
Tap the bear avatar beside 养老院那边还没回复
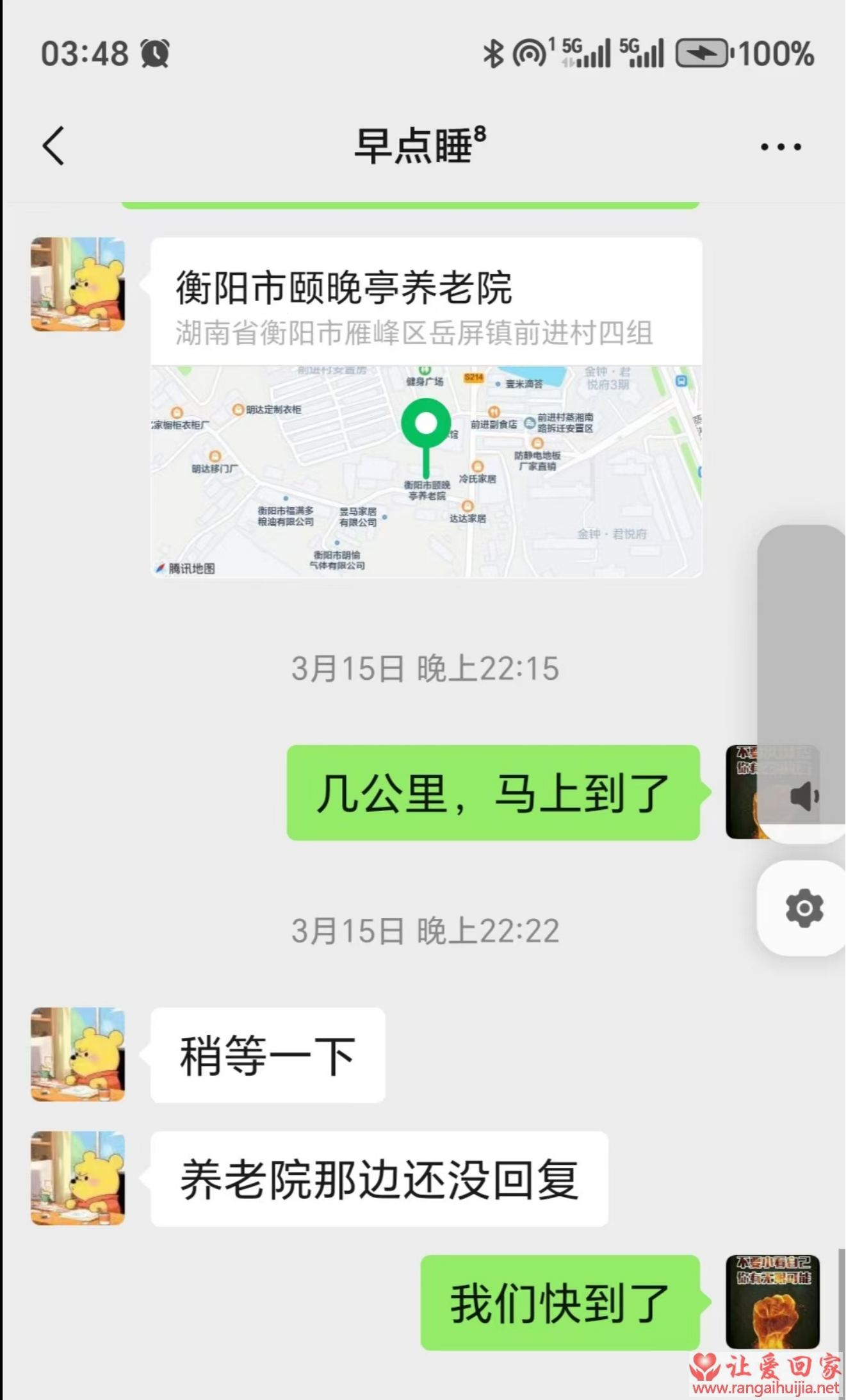tap(78, 1178)
